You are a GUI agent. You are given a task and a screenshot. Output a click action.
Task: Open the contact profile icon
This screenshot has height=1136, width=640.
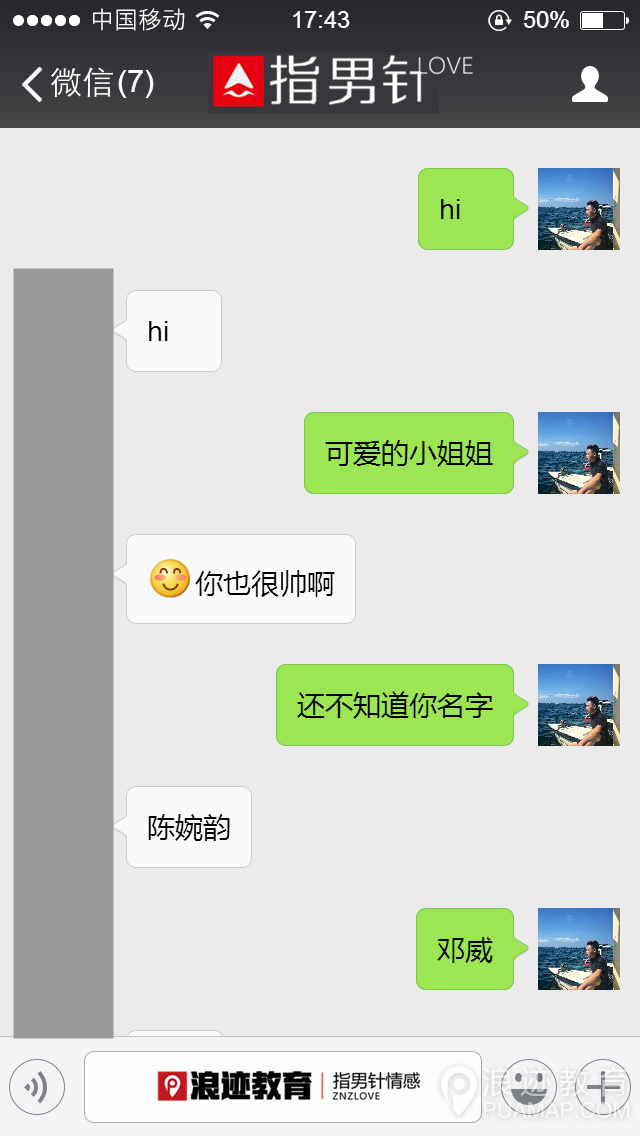click(x=589, y=85)
